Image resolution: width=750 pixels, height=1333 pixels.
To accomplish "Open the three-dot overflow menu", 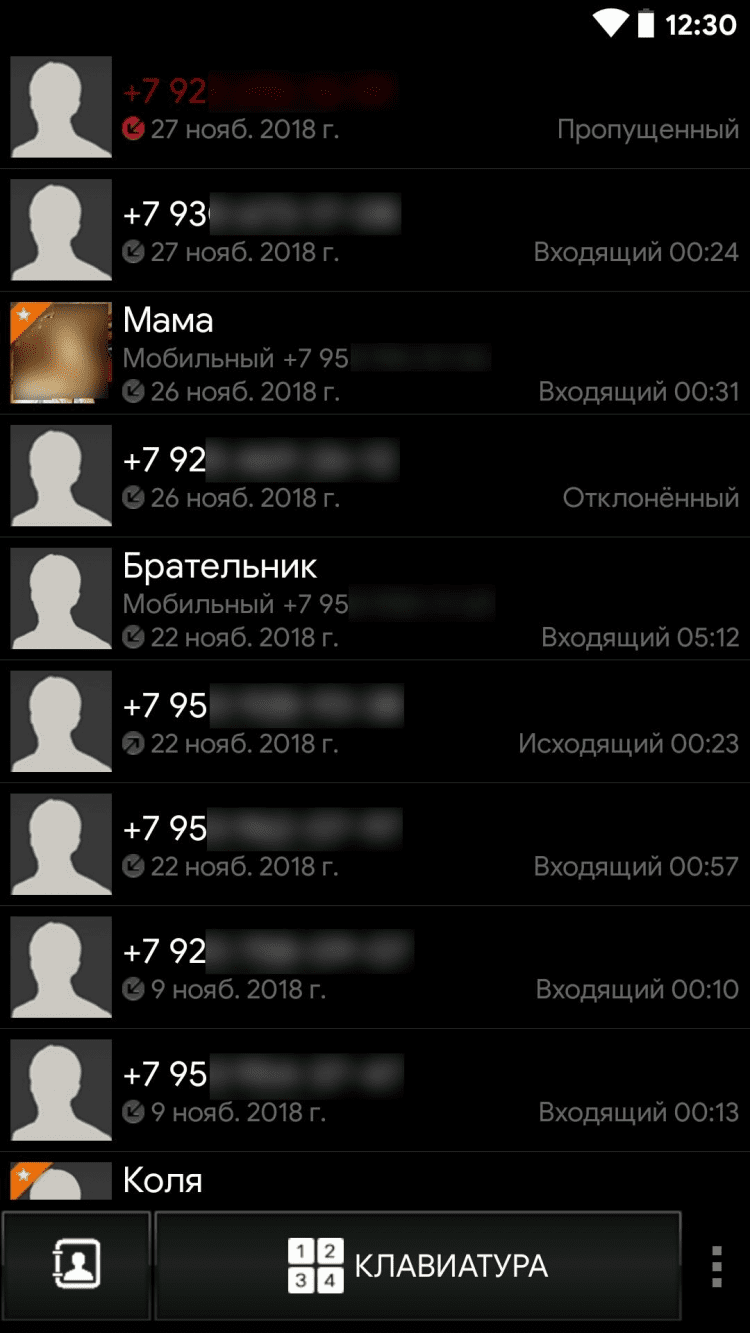I will pyautogui.click(x=716, y=1266).
